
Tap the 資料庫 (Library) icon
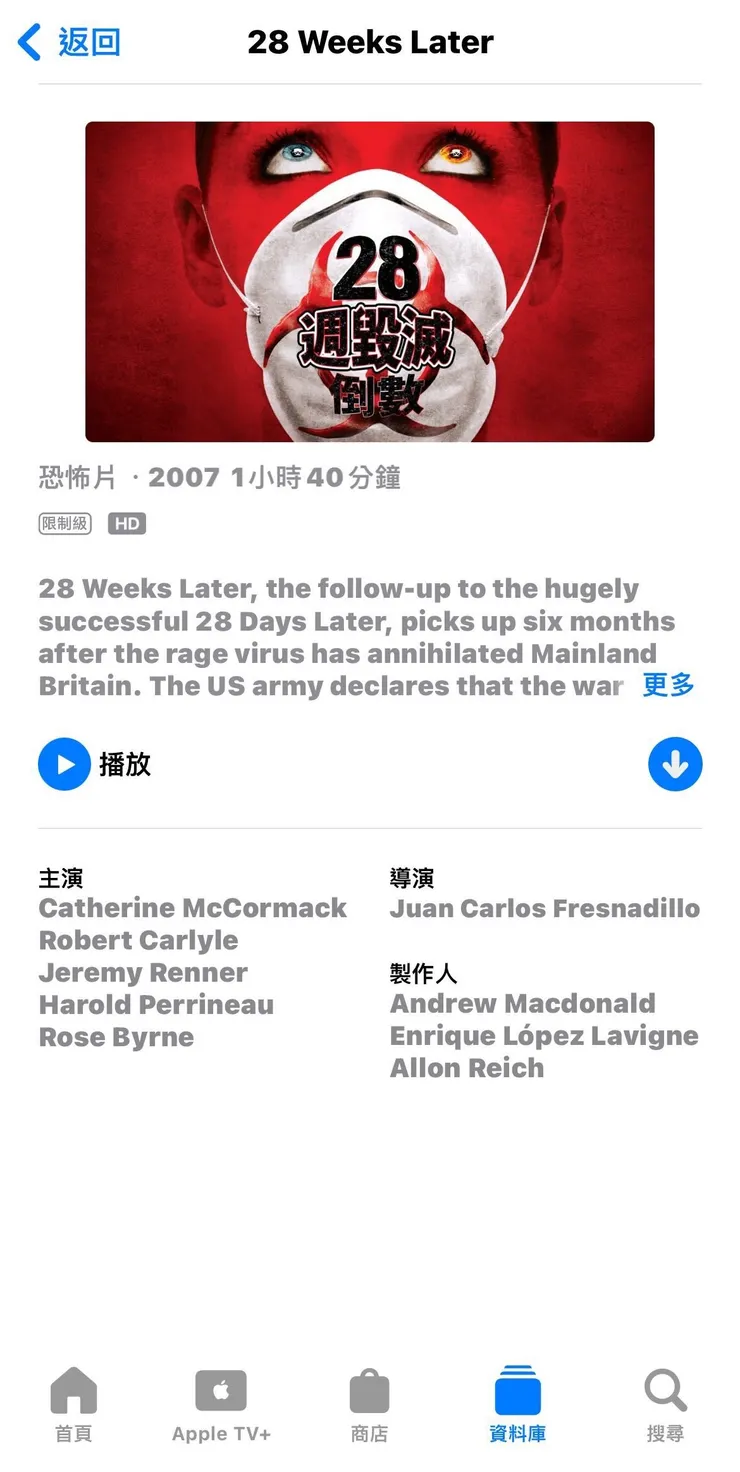517,1389
